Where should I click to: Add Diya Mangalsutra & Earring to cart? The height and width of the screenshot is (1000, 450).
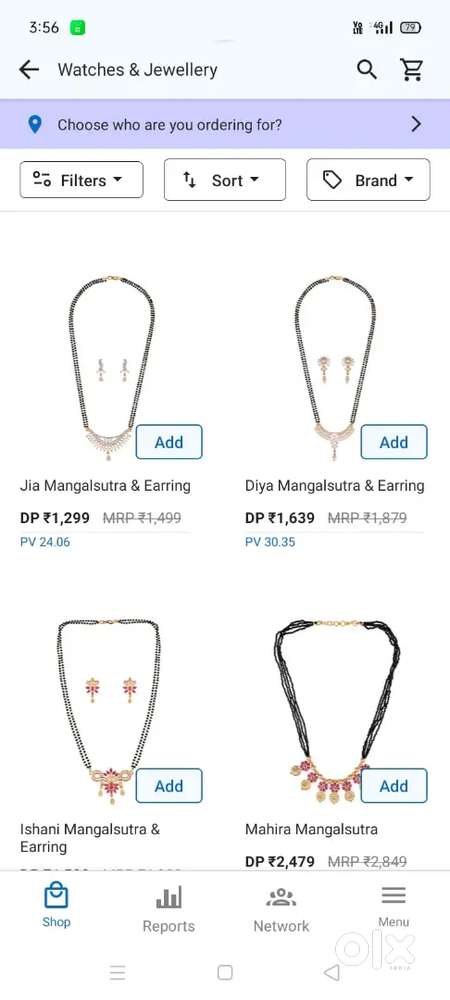coord(394,442)
